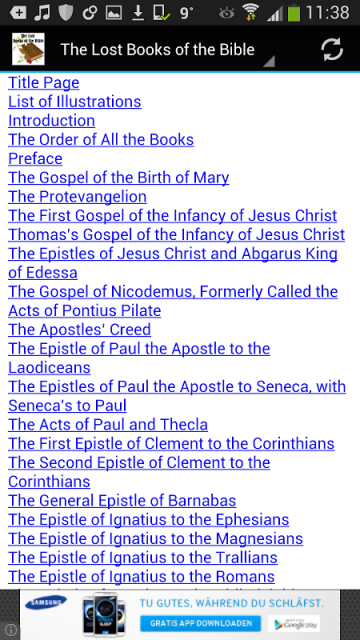Screen dimensions: 360x640
Task: Tap the refresh icon in the app bar
Action: coord(332,50)
